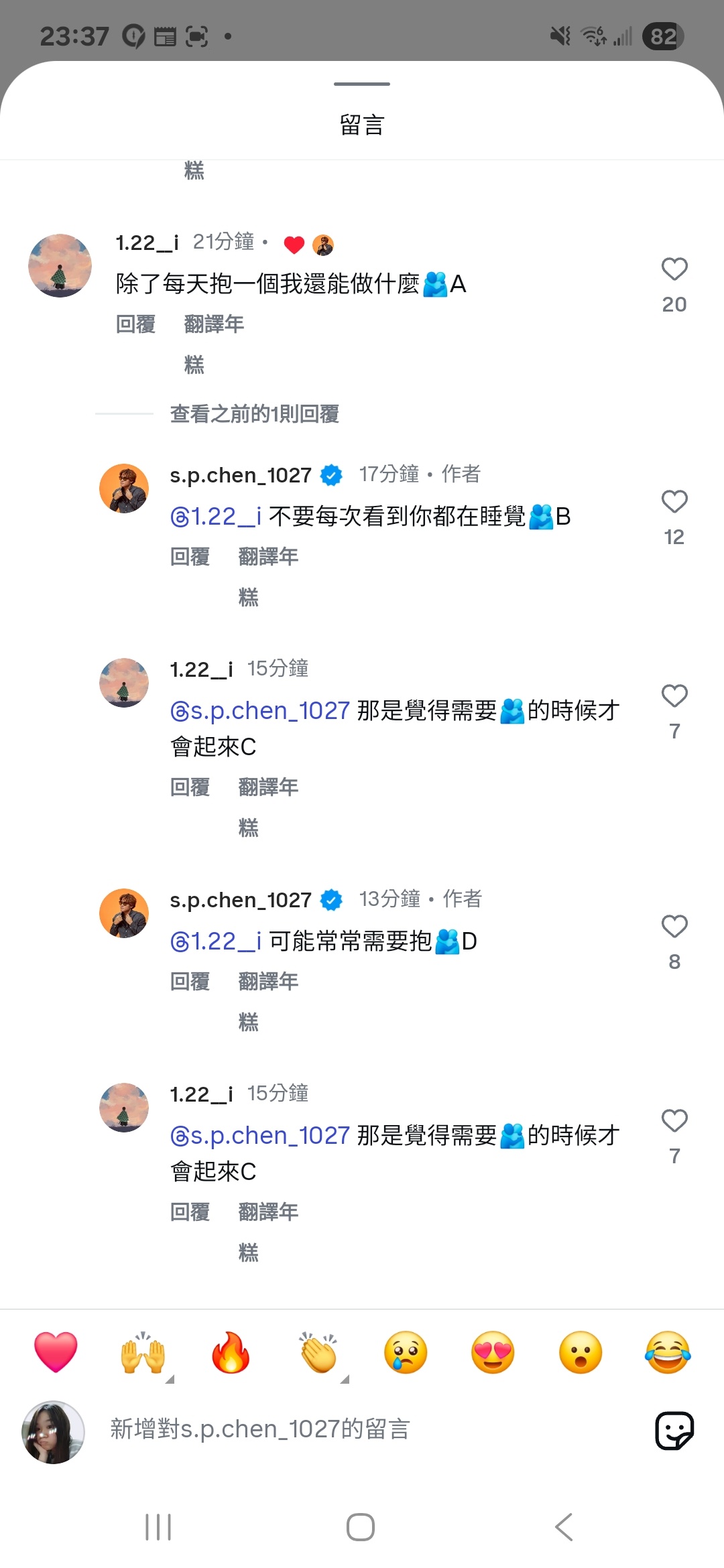Viewport: 724px width, 1568px height.
Task: Pick the fire emoji from quick reactions
Action: pos(231,1352)
